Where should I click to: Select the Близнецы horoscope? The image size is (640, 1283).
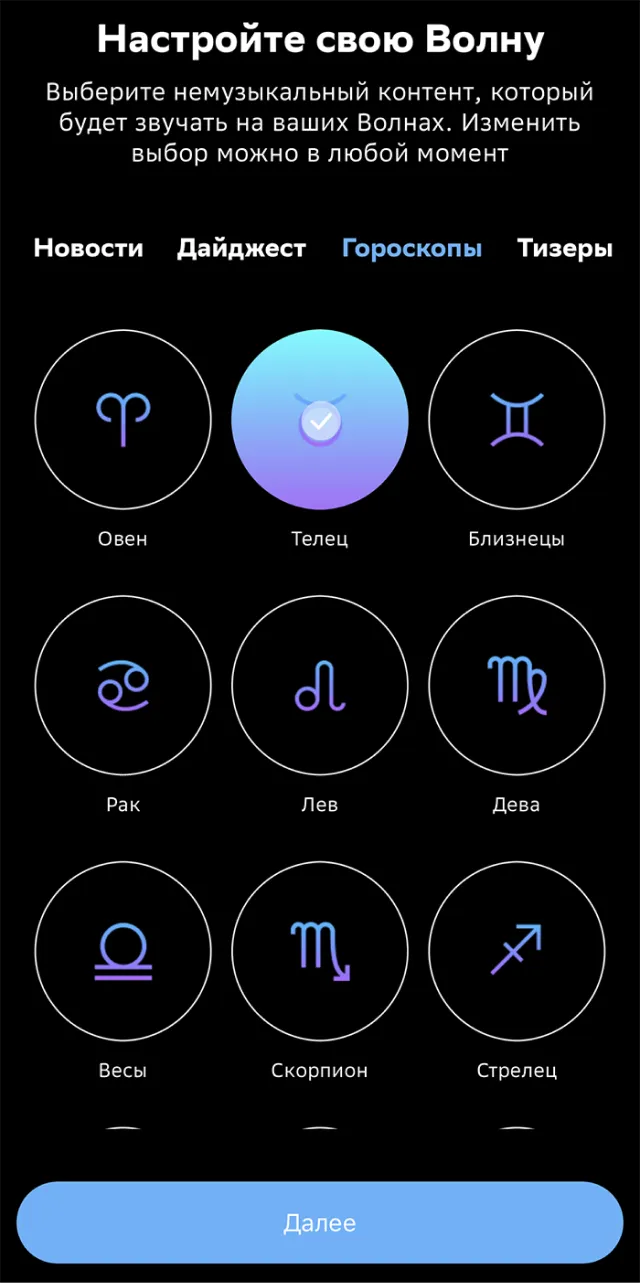pos(517,418)
